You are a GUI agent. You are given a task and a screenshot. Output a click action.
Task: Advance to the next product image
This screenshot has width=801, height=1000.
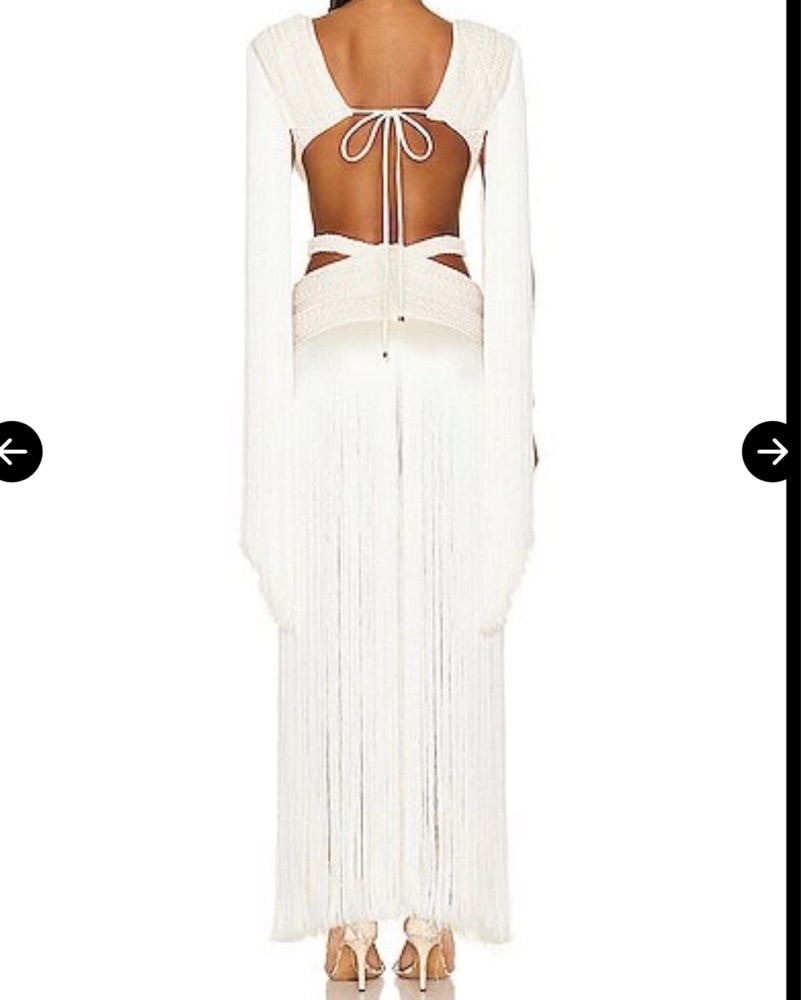[x=768, y=452]
